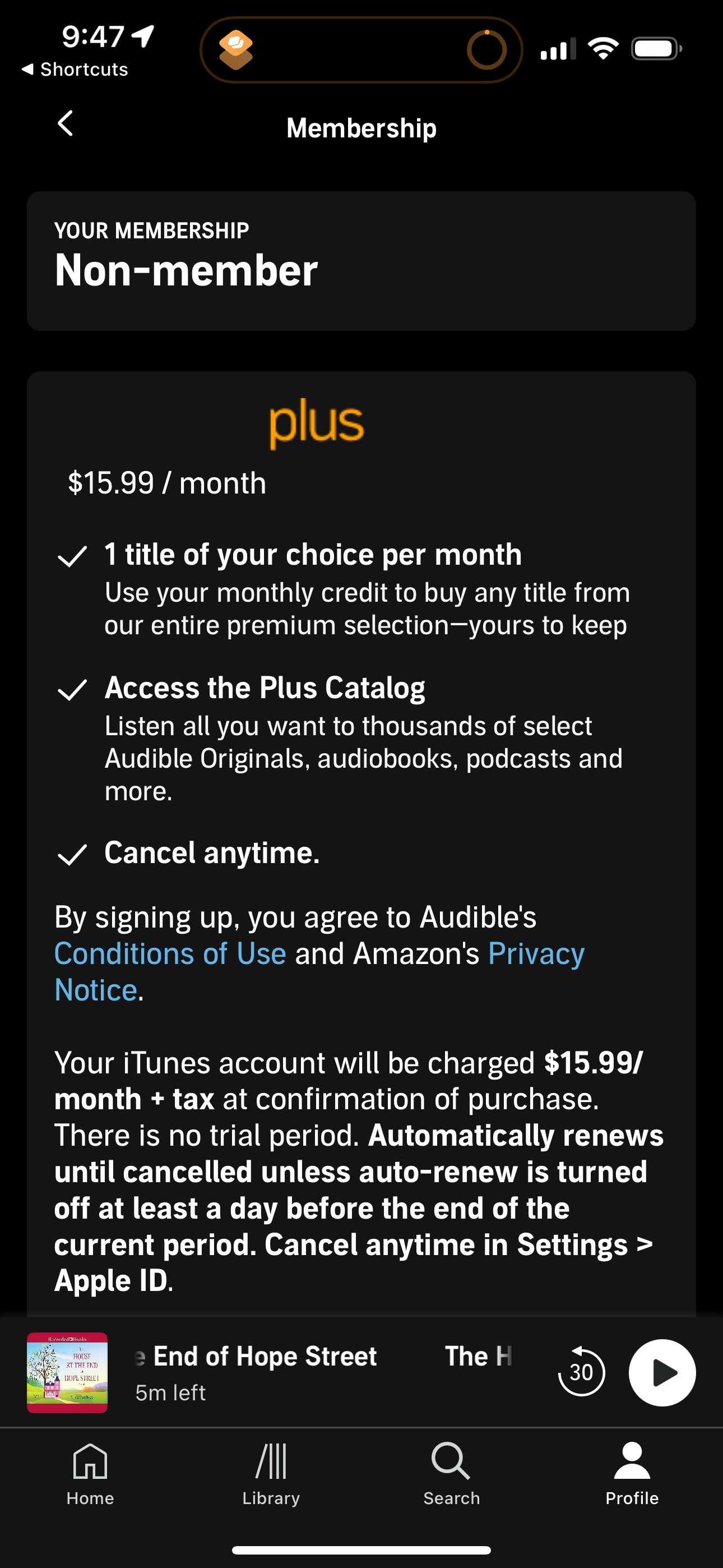This screenshot has height=1568, width=723.
Task: Switch to the Library tab
Action: [270, 1473]
